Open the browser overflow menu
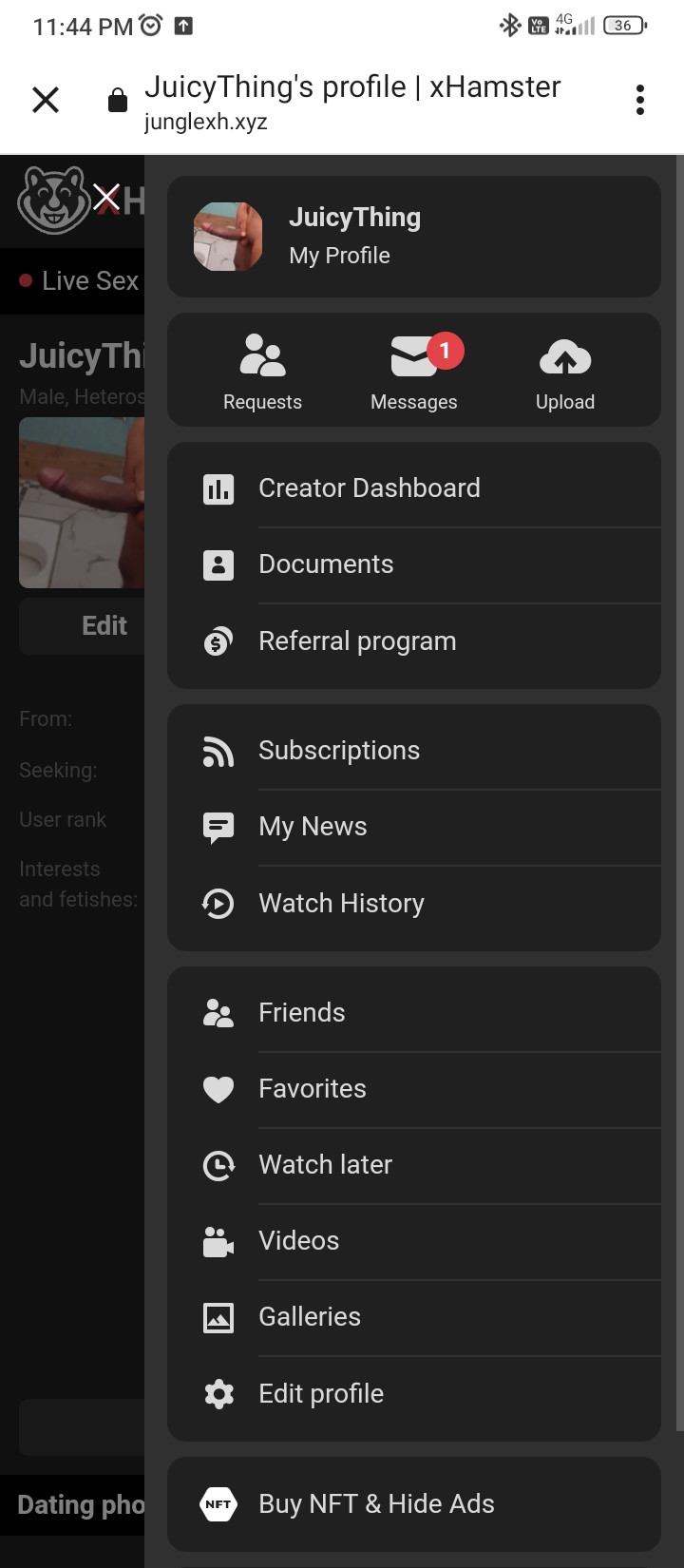Image resolution: width=684 pixels, height=1568 pixels. (x=640, y=100)
